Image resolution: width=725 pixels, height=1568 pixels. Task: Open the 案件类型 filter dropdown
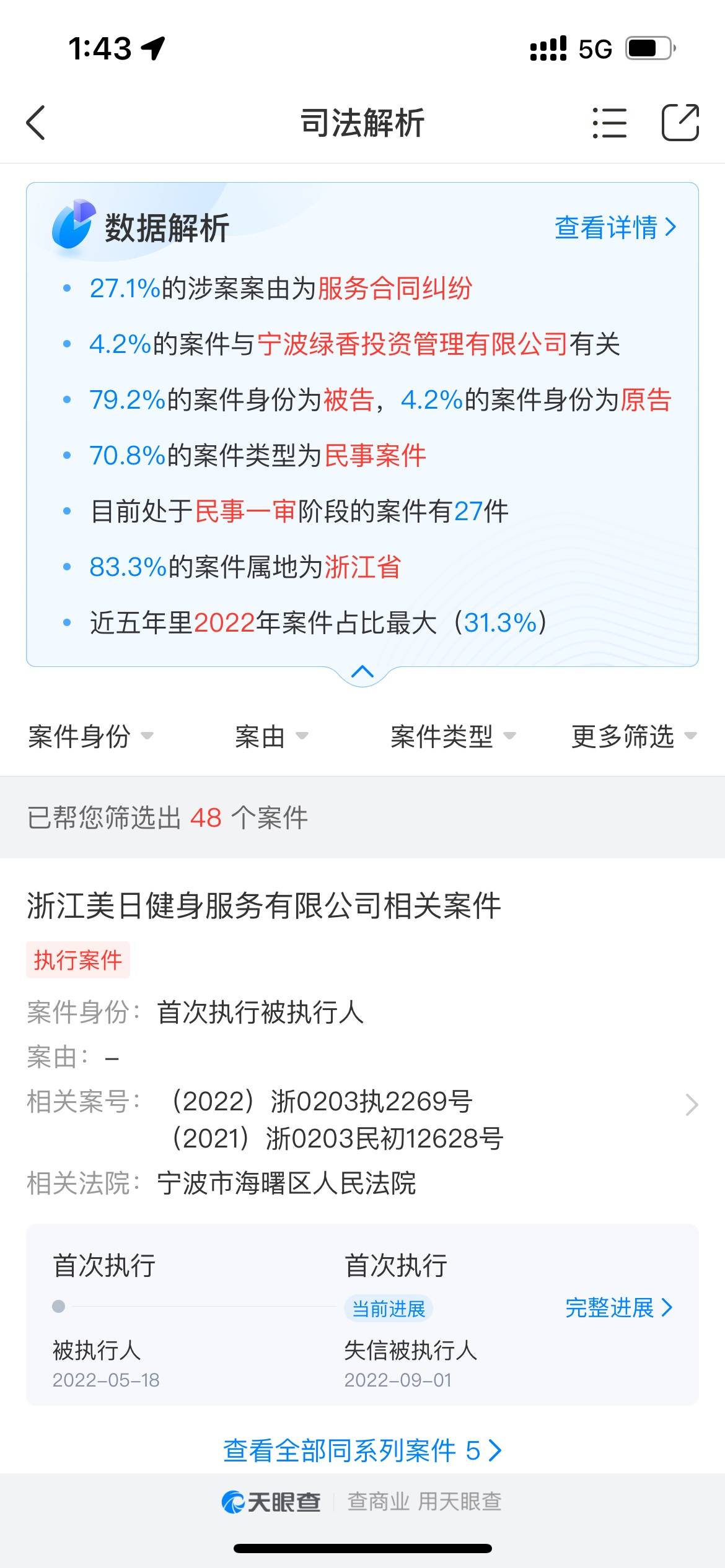[452, 736]
